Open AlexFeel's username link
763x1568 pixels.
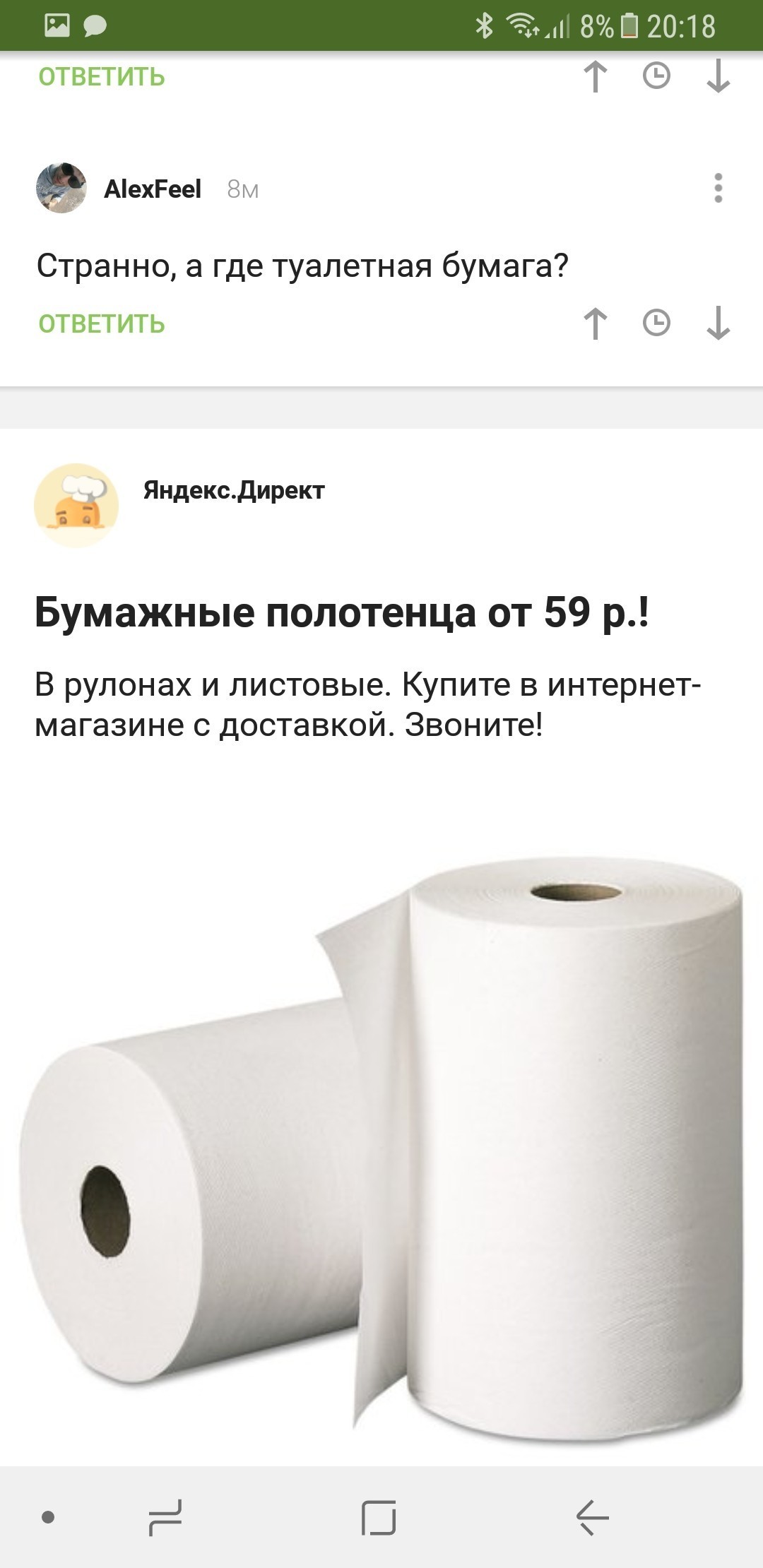click(x=153, y=189)
